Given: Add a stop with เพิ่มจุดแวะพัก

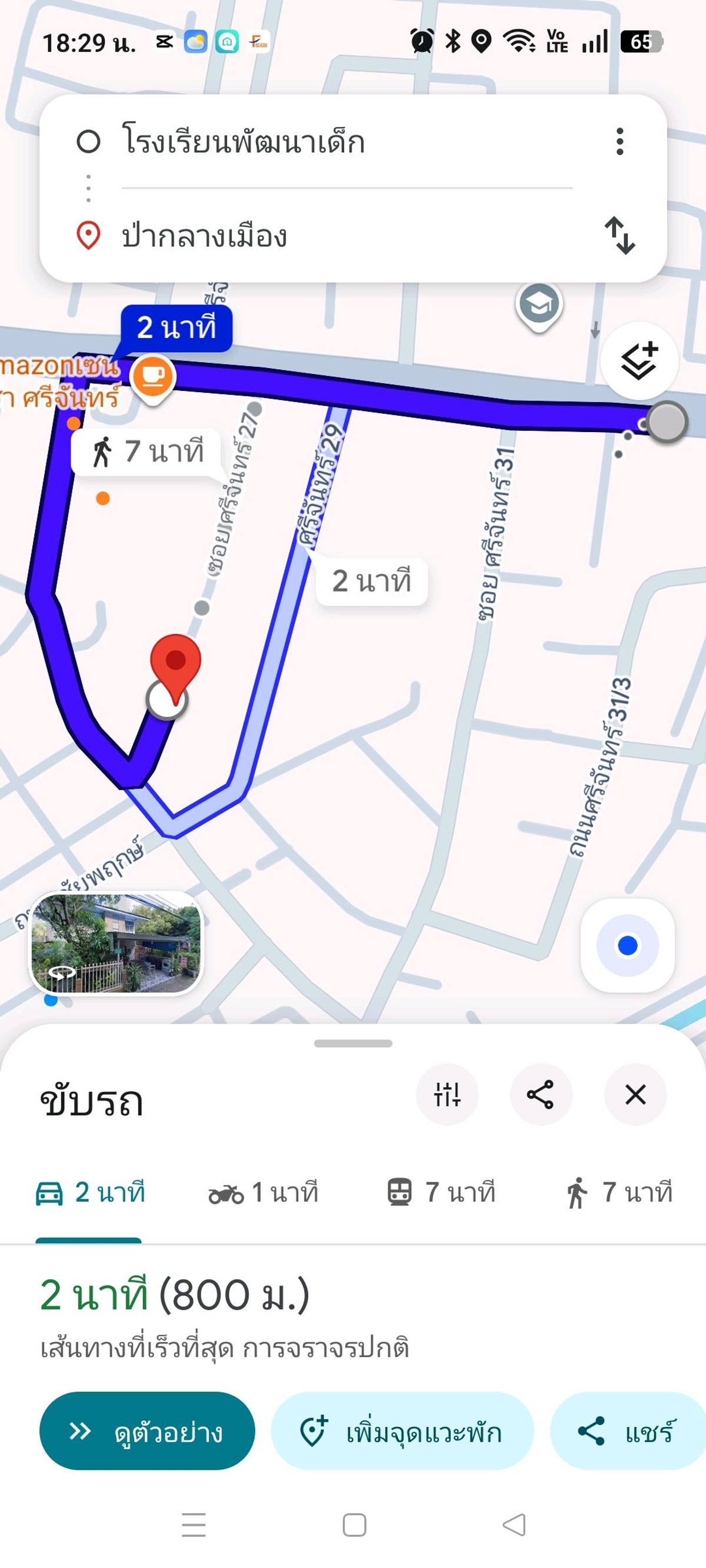Looking at the screenshot, I should click(x=402, y=1431).
